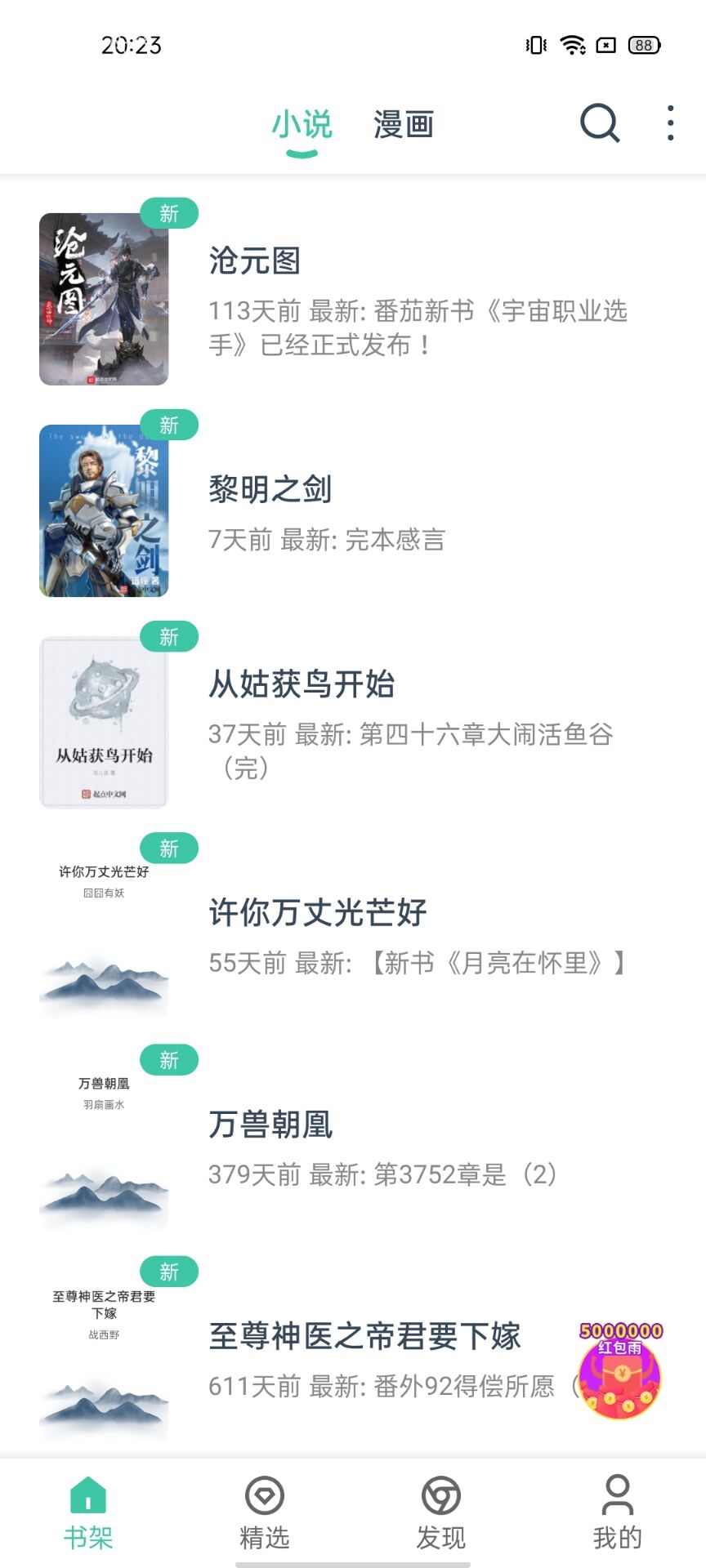This screenshot has height=1568, width=706.
Task: Open the three-dot overflow menu
Action: 670,123
